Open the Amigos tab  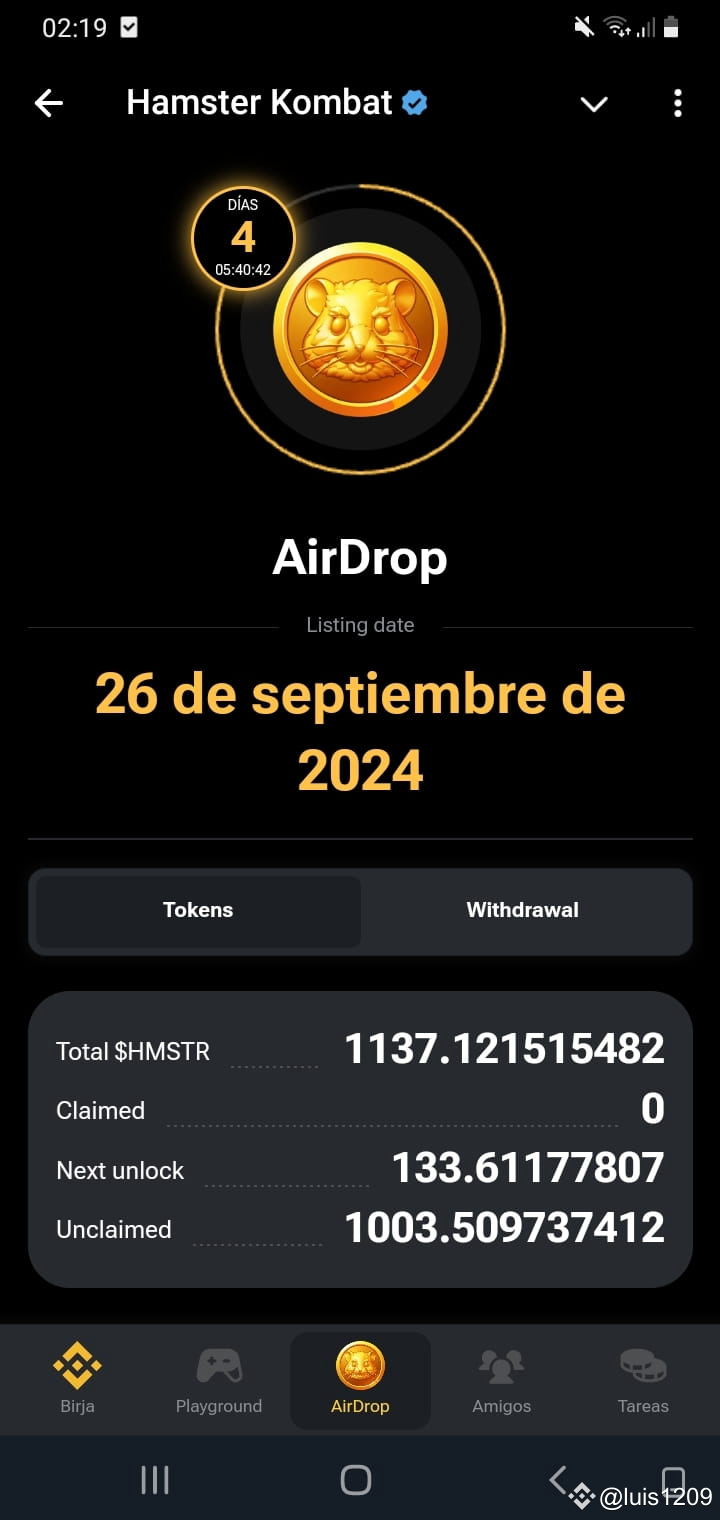[x=501, y=1379]
